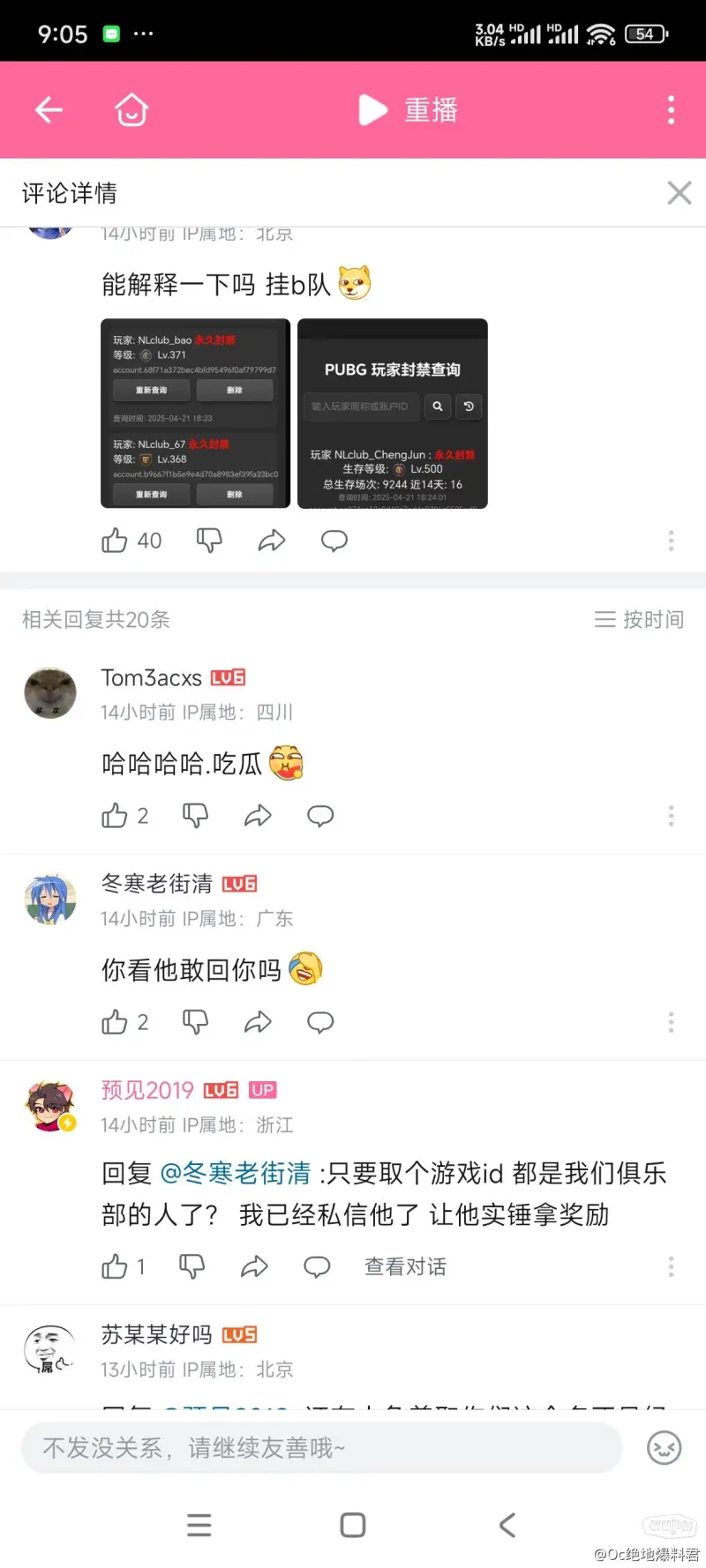This screenshot has width=706, height=1568.
Task: Open 预见2019's profile name
Action: tap(147, 1090)
